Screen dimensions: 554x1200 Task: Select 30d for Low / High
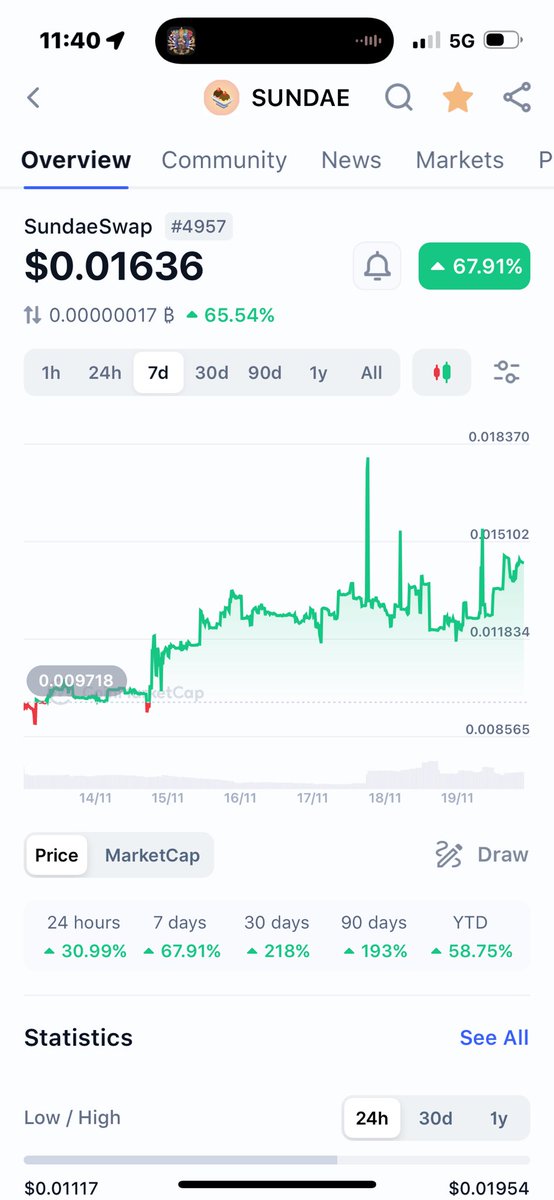(x=435, y=1118)
